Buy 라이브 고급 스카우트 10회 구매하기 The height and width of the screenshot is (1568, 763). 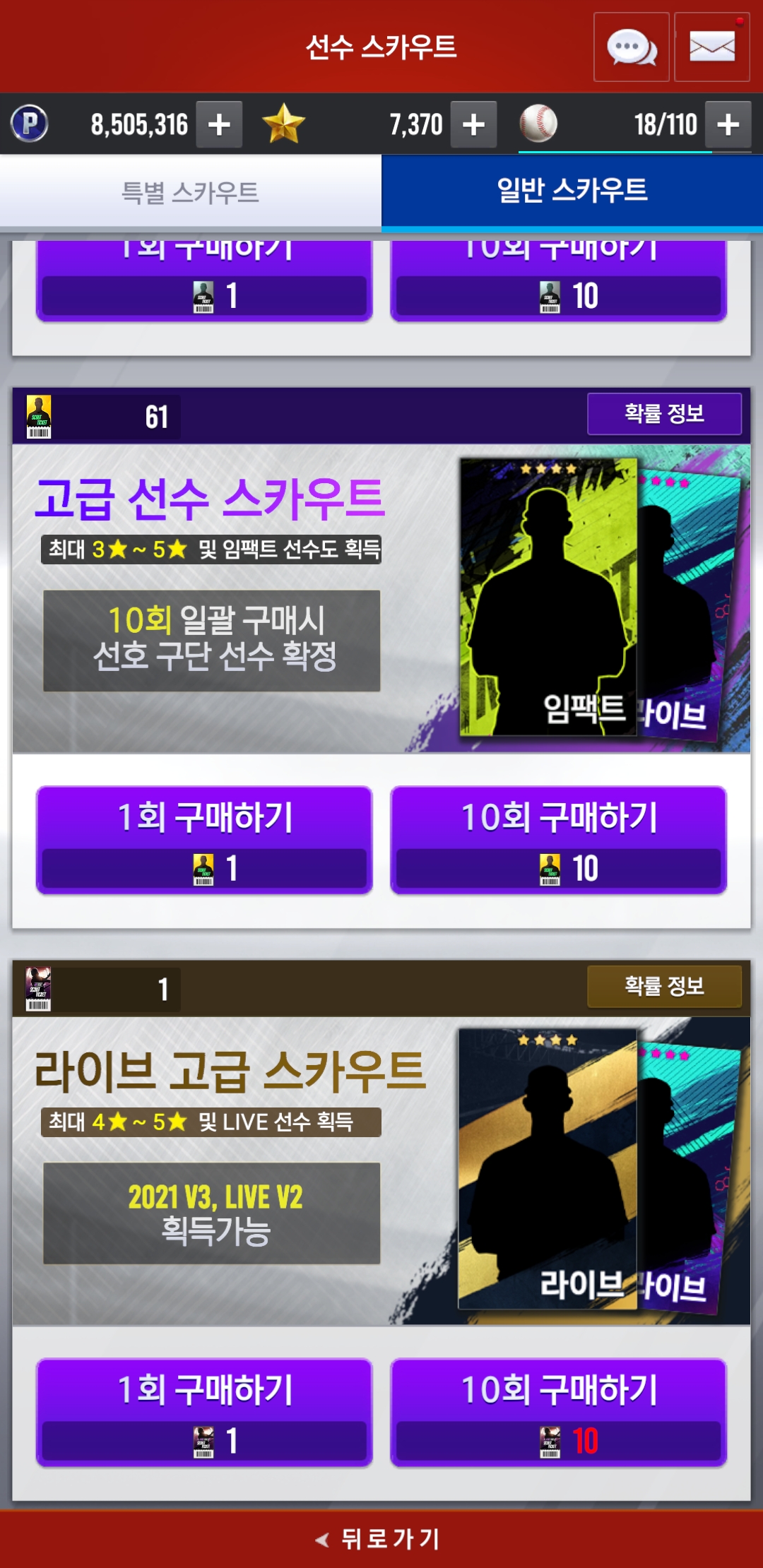pos(558,1413)
